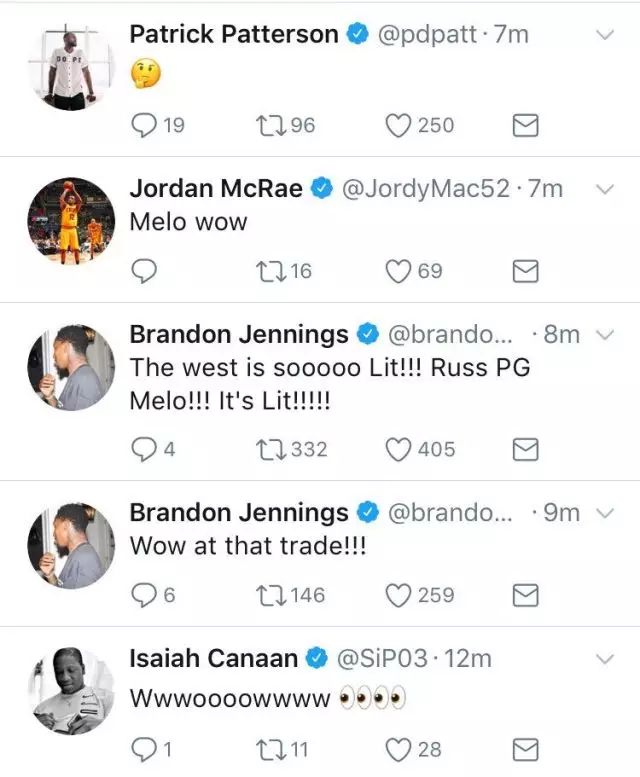Viewport: 640px width, 777px height.
Task: Open Jordan McRae's profile avatar
Action: point(70,222)
